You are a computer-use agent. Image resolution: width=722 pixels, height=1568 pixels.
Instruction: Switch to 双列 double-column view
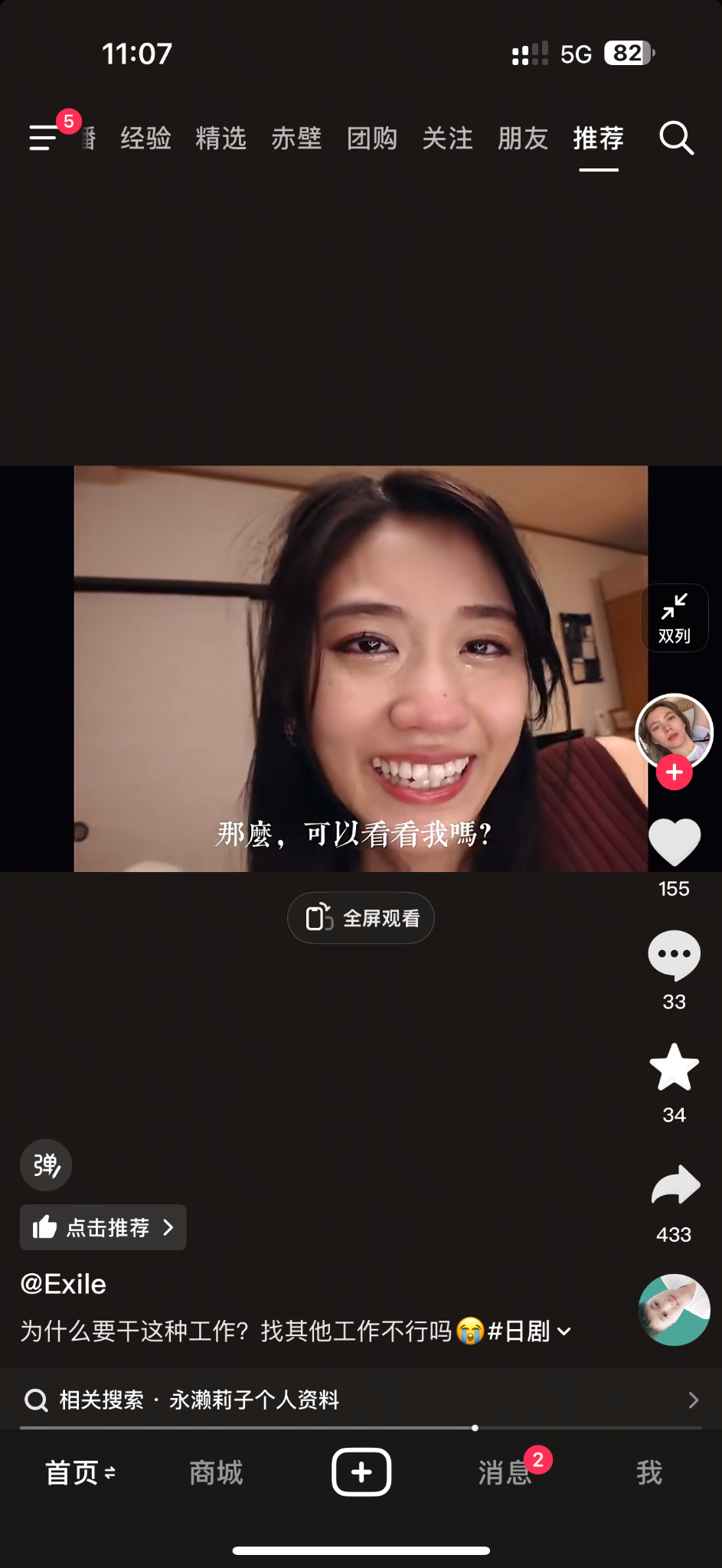coord(674,618)
